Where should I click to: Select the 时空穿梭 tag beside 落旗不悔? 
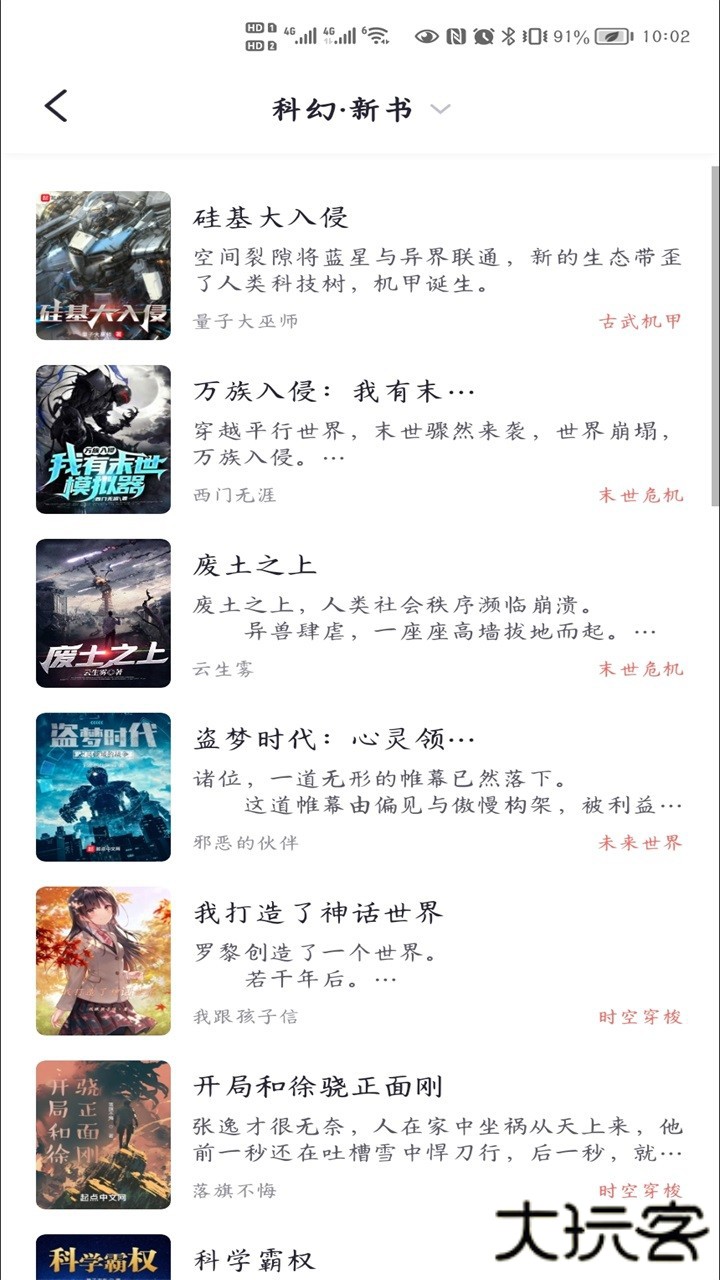tap(640, 1192)
